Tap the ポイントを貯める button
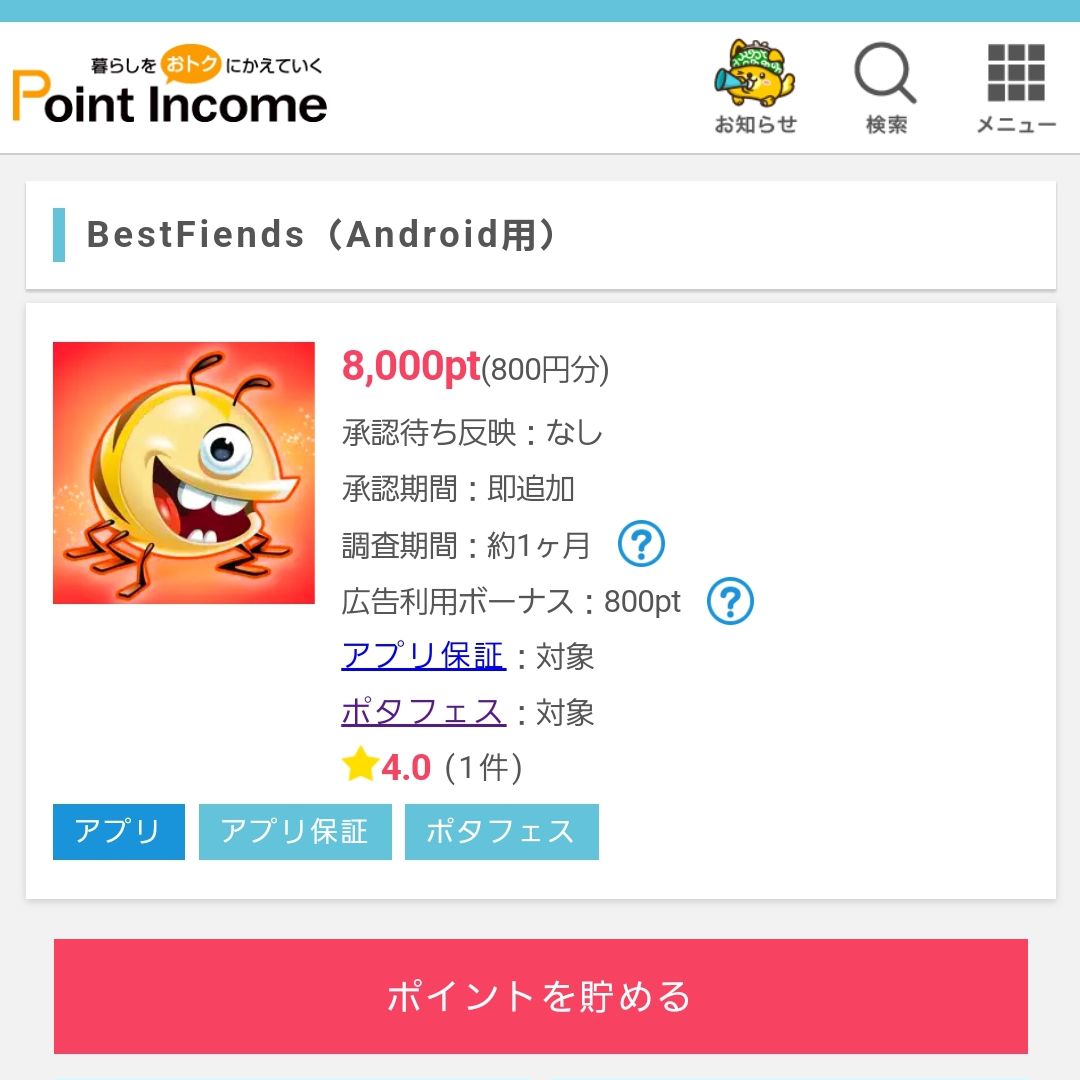The width and height of the screenshot is (1080, 1080). pyautogui.click(x=540, y=996)
